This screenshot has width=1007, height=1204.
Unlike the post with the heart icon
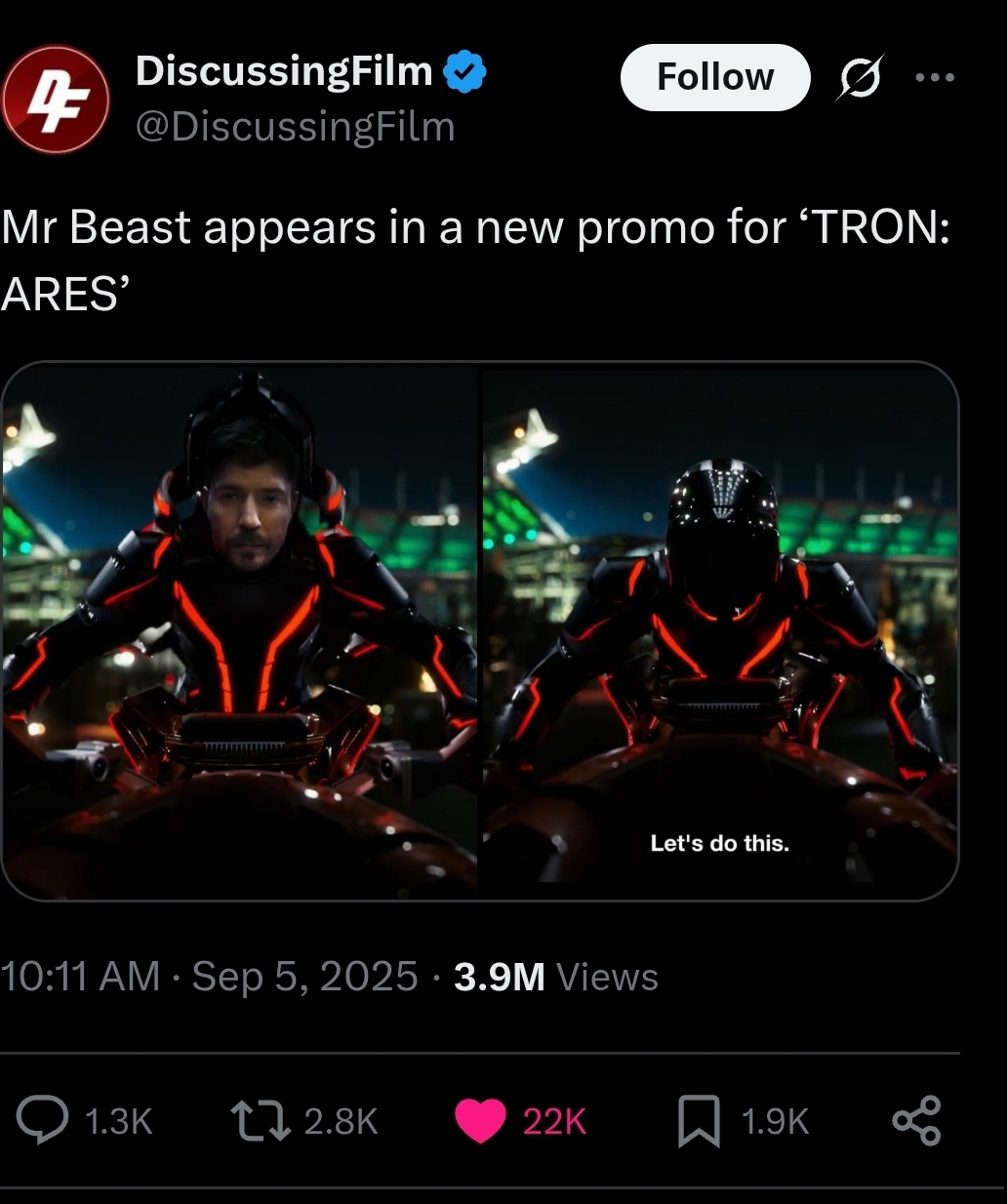tap(480, 1120)
